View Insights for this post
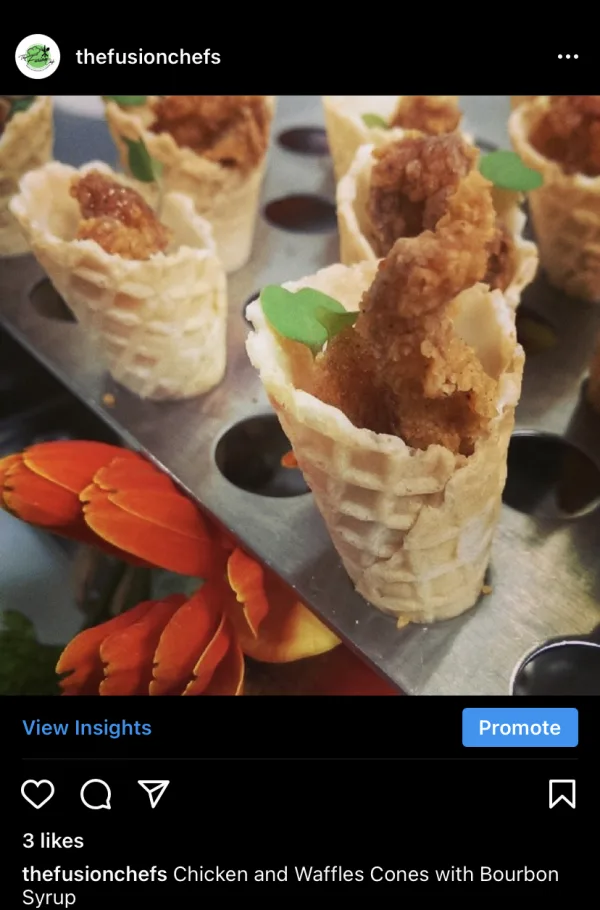 point(87,728)
